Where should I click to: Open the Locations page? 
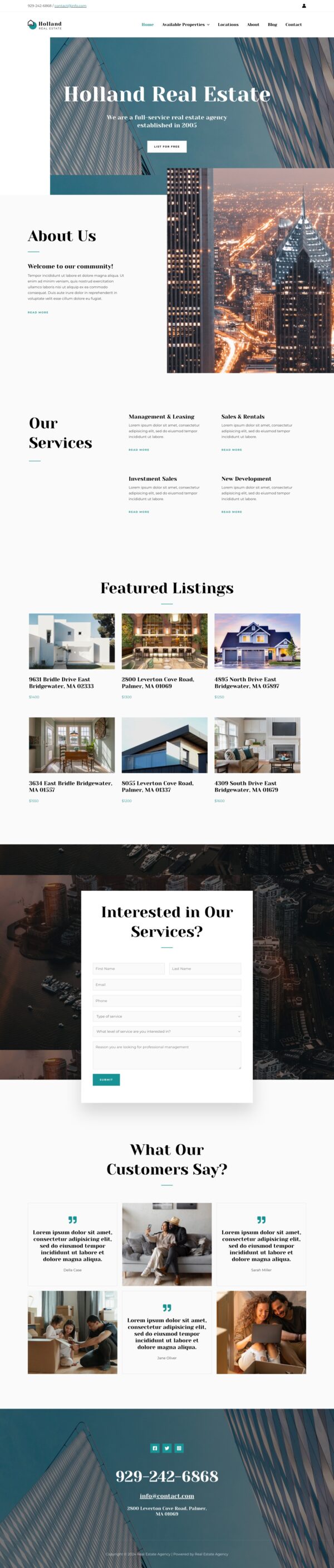228,25
